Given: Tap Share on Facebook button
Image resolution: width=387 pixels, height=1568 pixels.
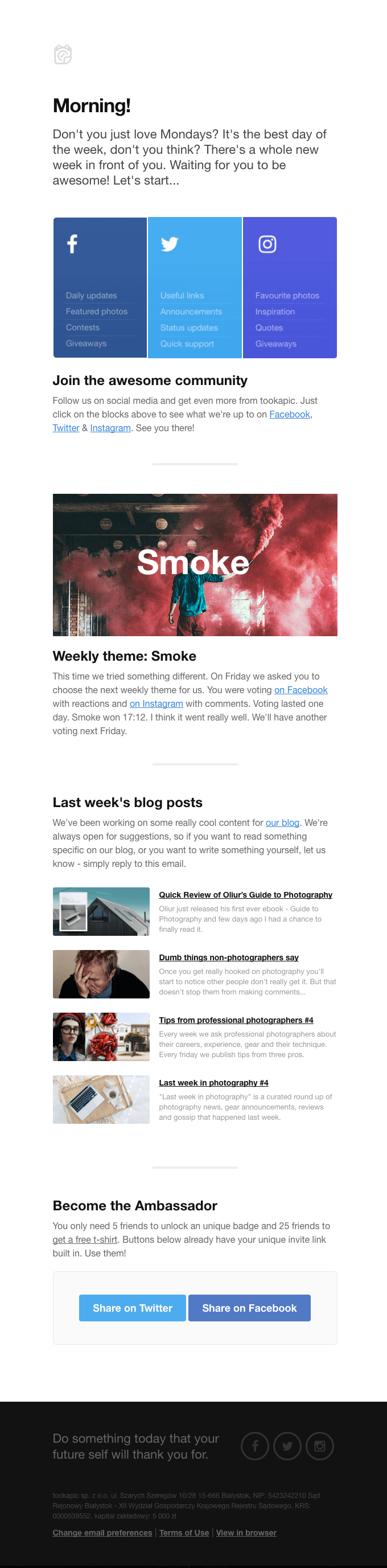Looking at the screenshot, I should tap(249, 1308).
